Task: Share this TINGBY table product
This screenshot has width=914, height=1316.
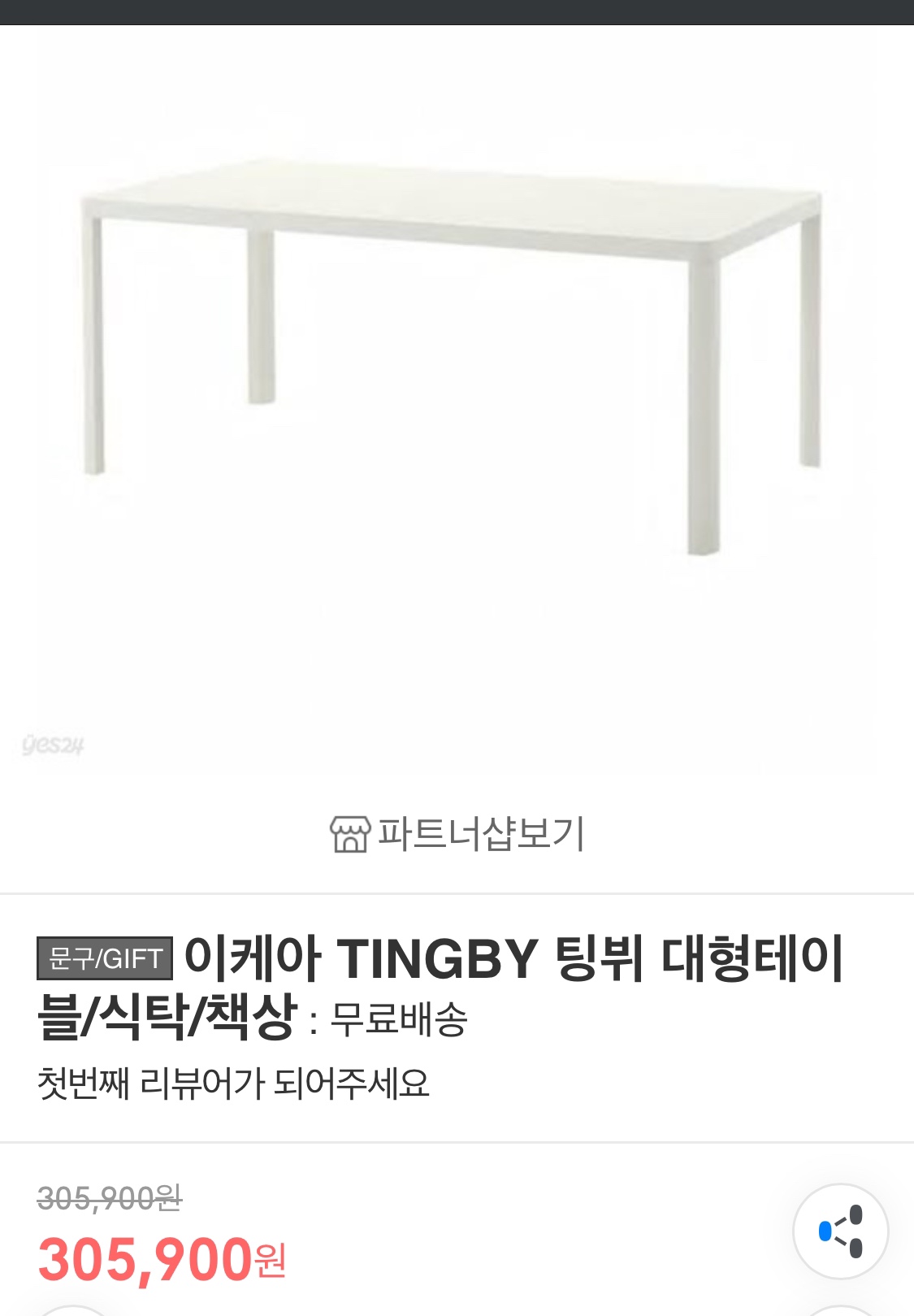Action: 840,1231
